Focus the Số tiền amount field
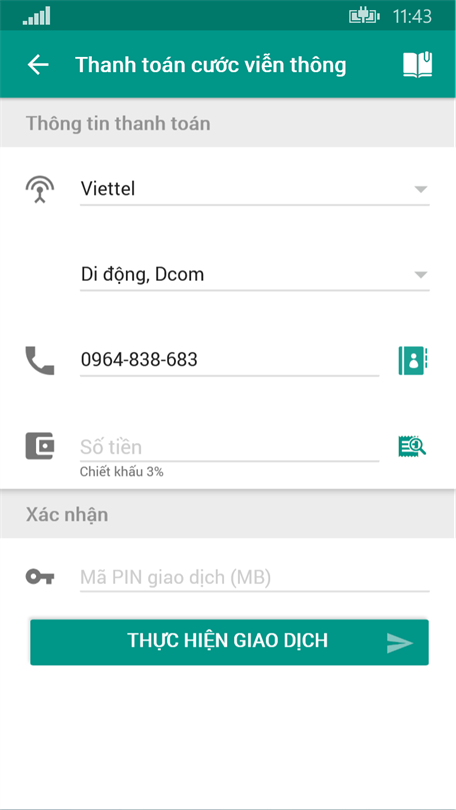 tap(229, 447)
